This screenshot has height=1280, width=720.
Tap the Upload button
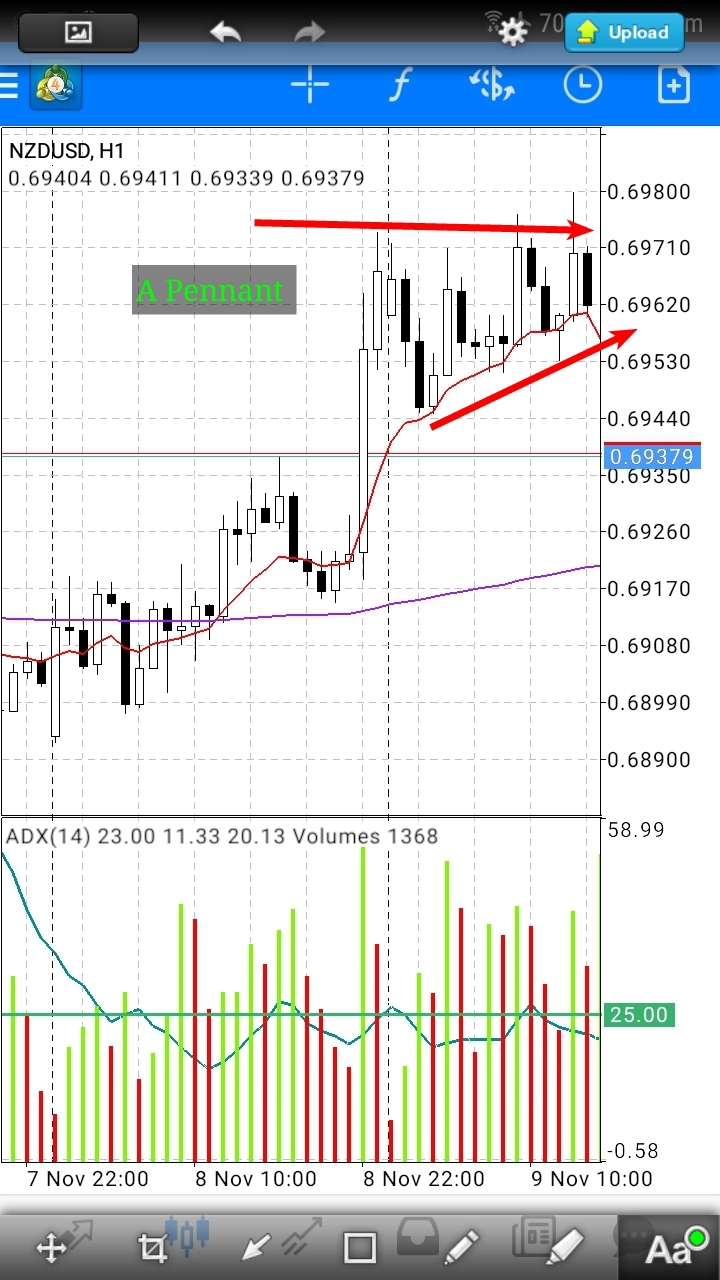click(x=623, y=32)
